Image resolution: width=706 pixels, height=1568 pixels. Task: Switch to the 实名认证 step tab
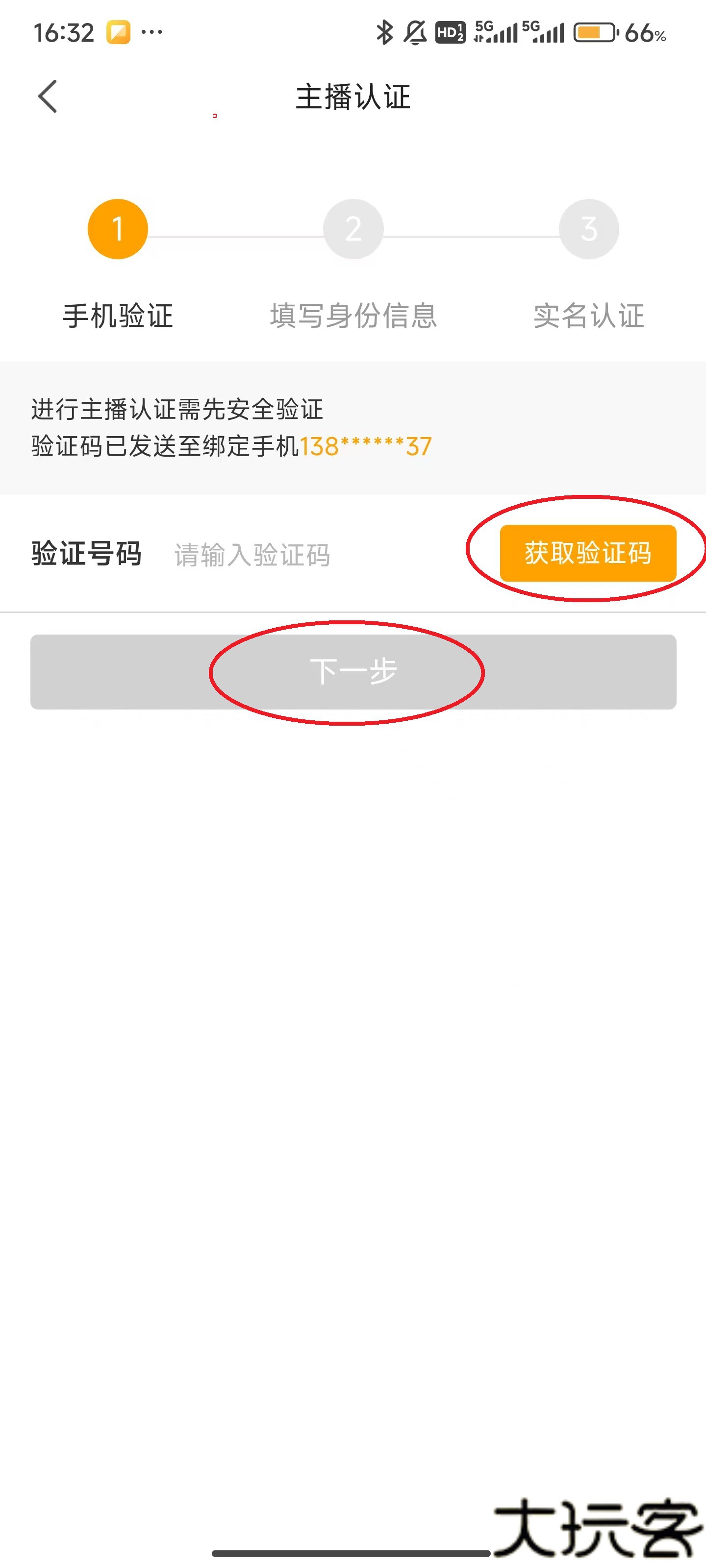tap(588, 316)
